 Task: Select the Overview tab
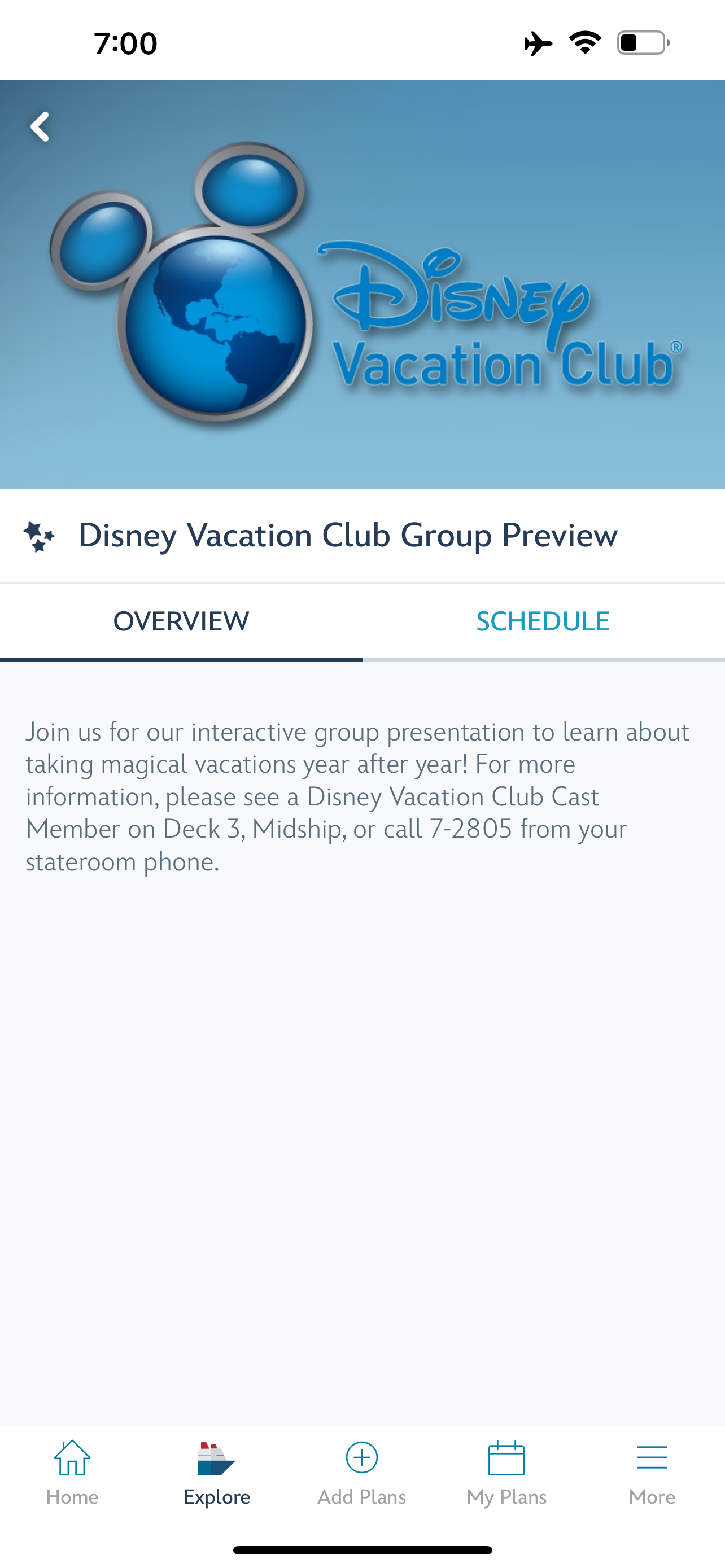(181, 621)
